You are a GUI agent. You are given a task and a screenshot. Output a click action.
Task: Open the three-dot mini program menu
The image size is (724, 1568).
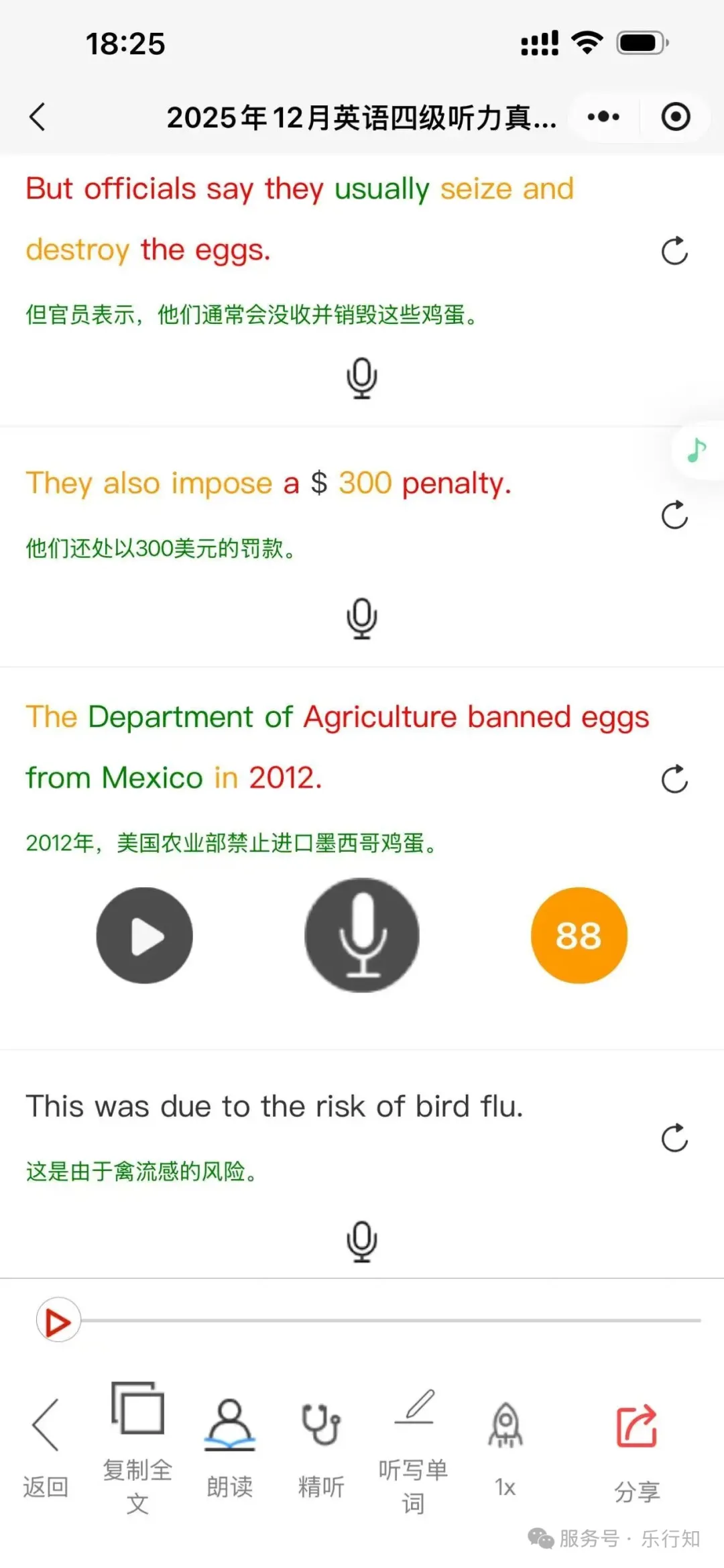(603, 117)
